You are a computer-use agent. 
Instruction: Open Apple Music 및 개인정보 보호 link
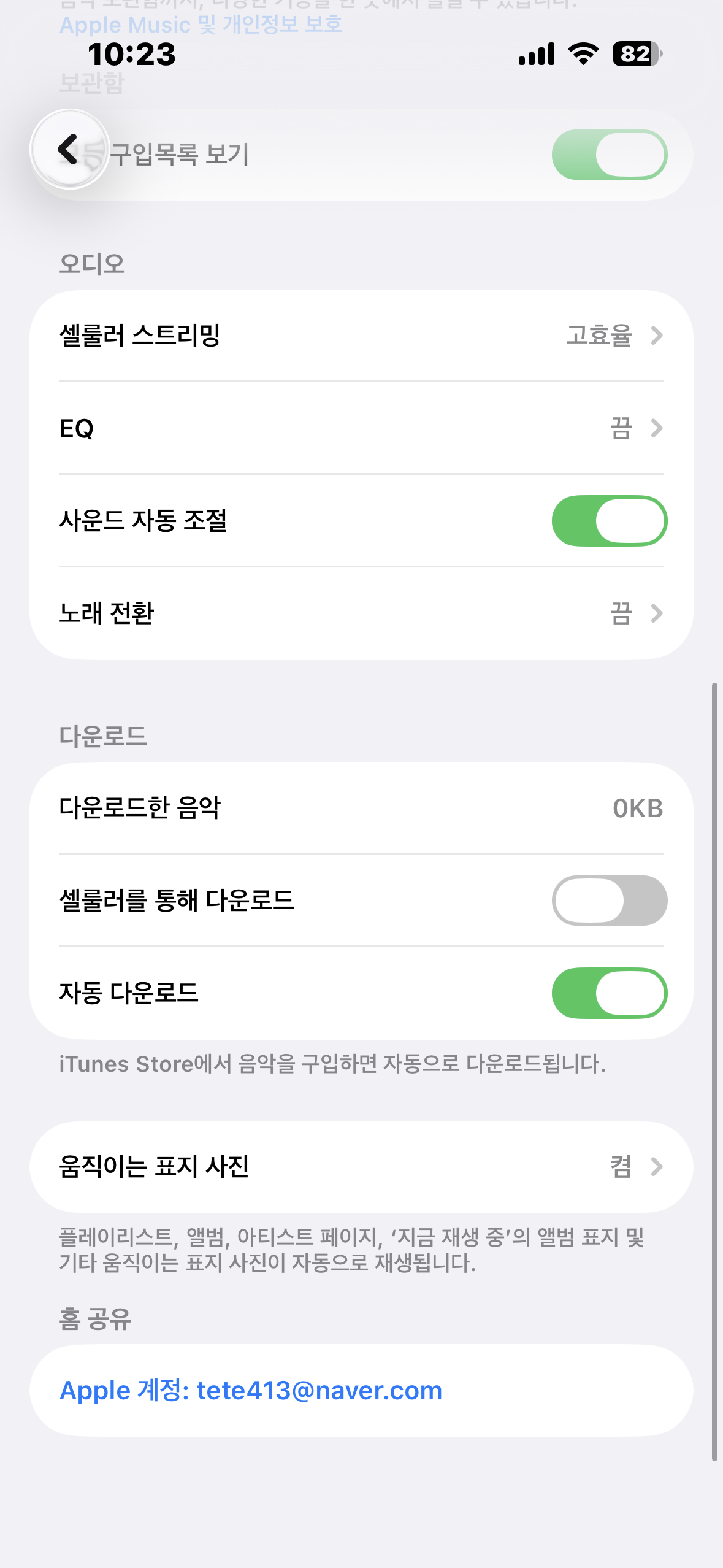(201, 25)
